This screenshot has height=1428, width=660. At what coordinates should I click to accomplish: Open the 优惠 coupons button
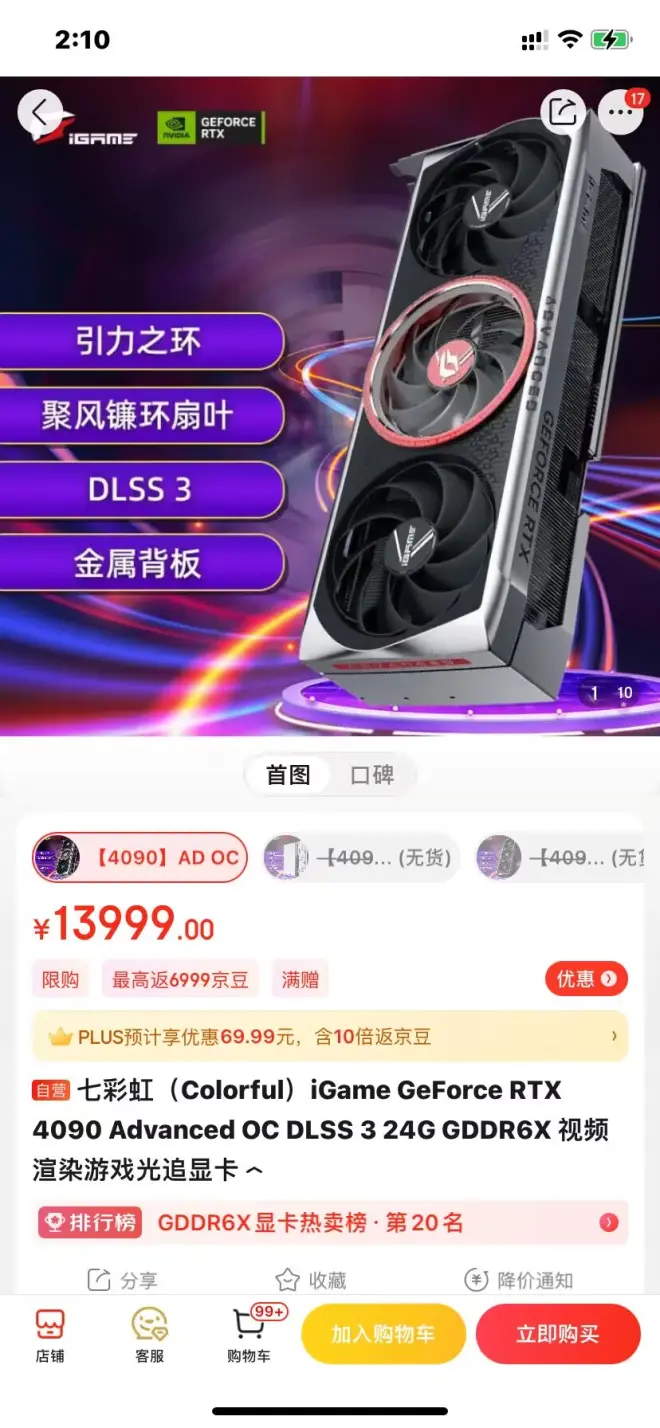586,979
